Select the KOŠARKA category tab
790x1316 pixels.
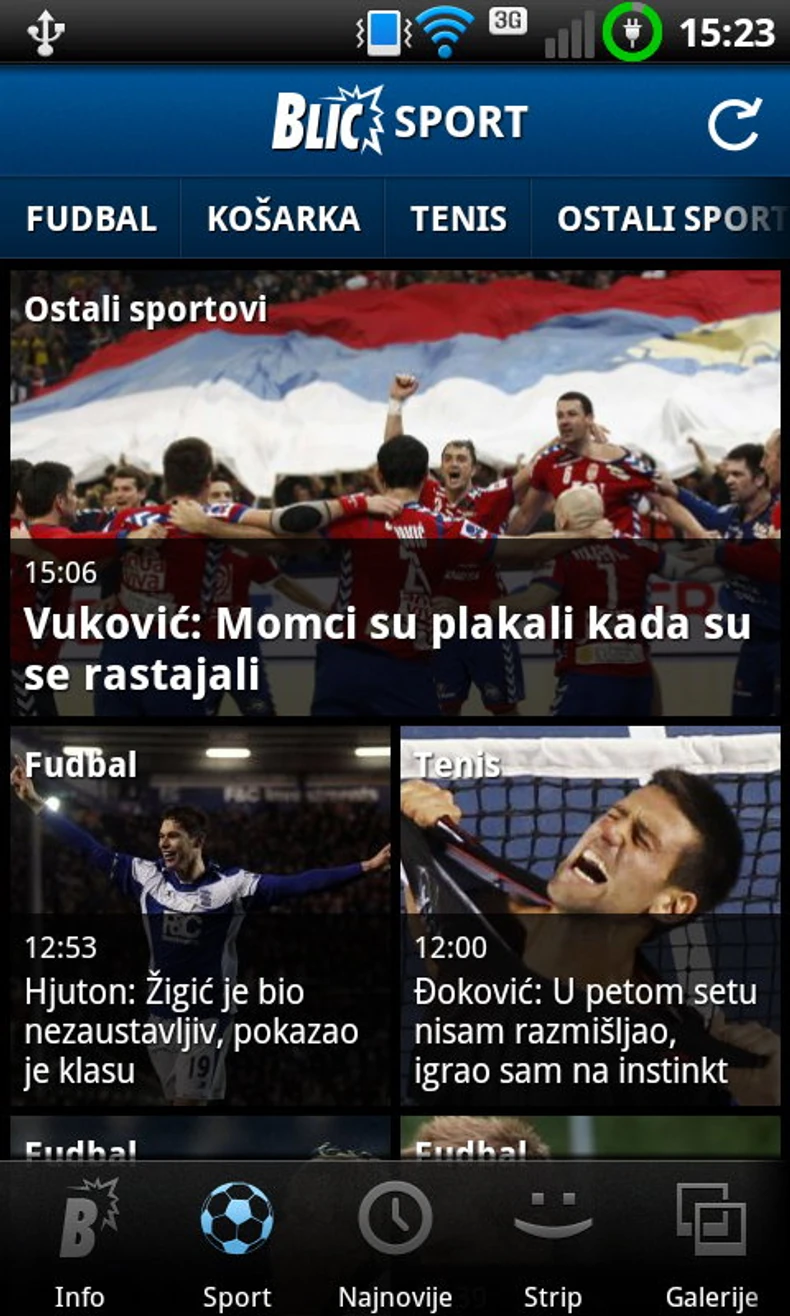pyautogui.click(x=283, y=219)
